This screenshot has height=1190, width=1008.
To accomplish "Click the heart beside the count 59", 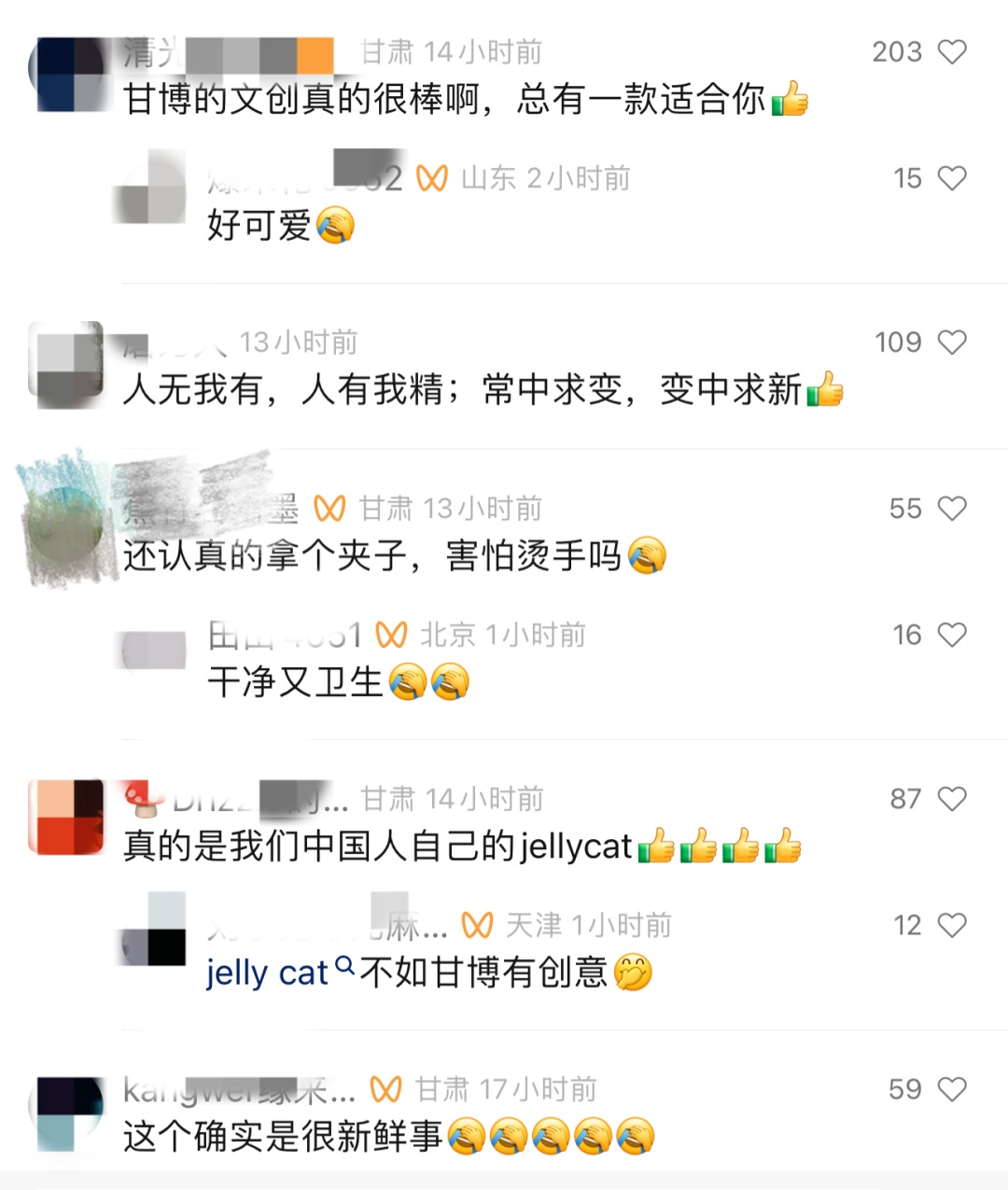I will click(x=954, y=1088).
